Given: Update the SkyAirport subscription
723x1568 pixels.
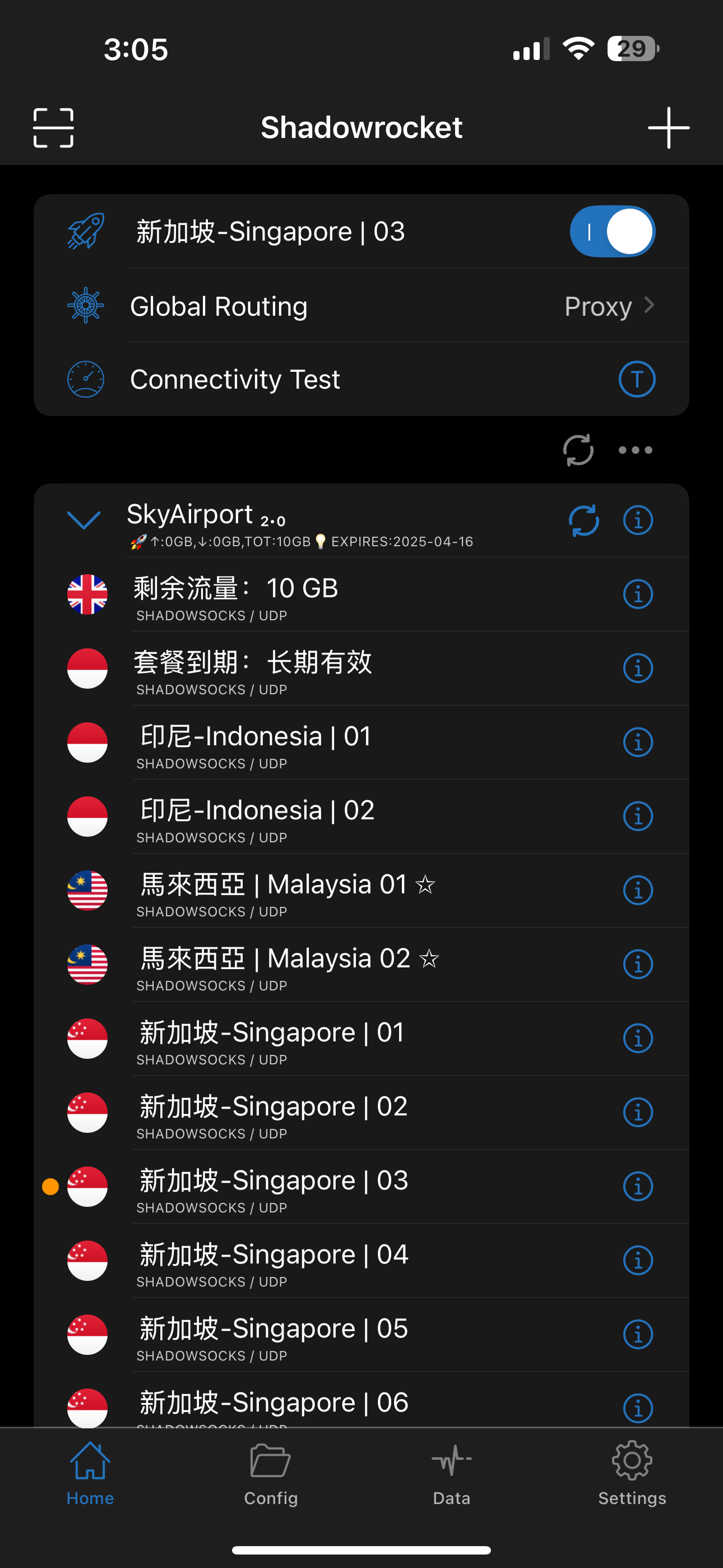Looking at the screenshot, I should 583,520.
